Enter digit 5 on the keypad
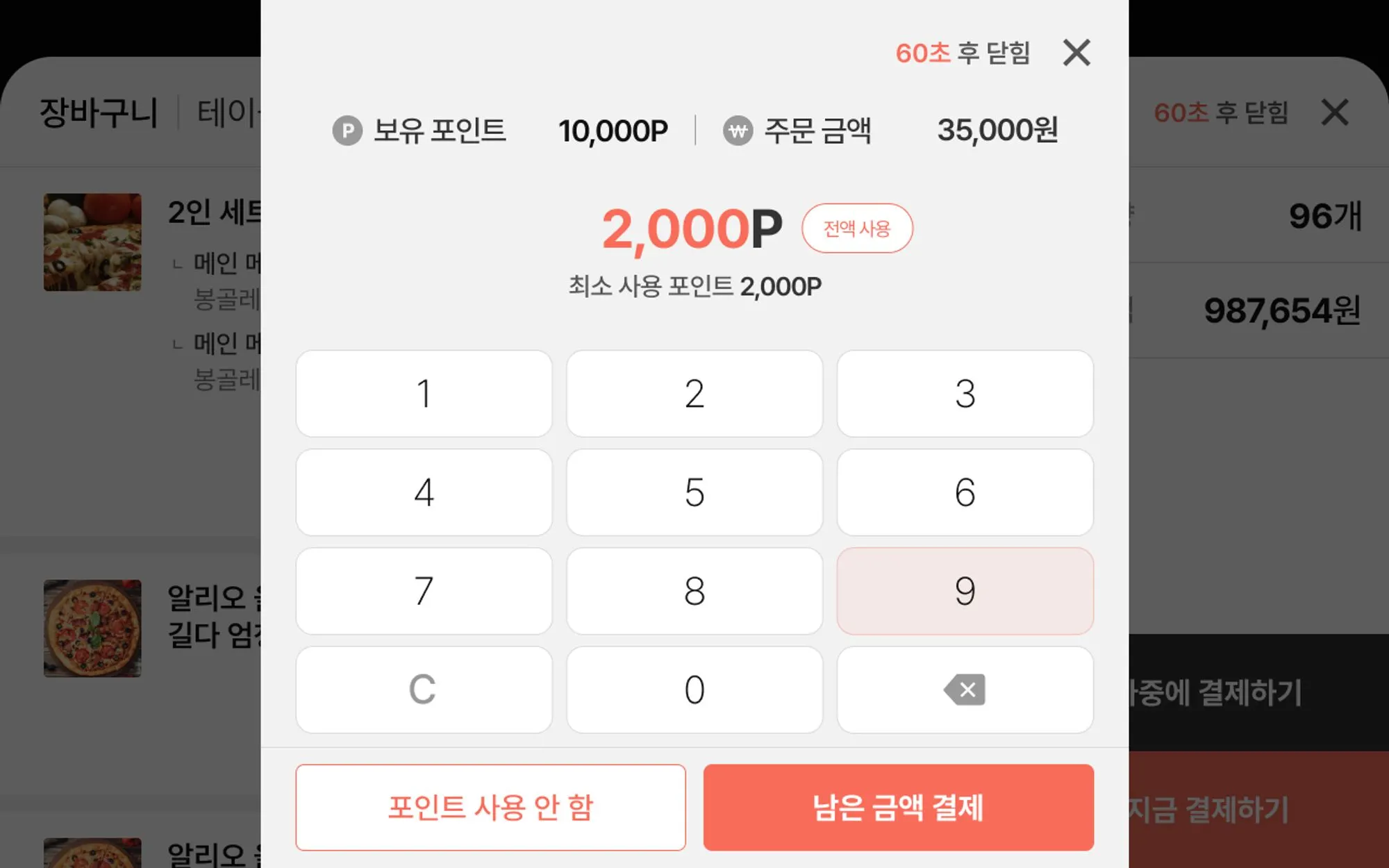The image size is (1389, 868). coord(694,492)
